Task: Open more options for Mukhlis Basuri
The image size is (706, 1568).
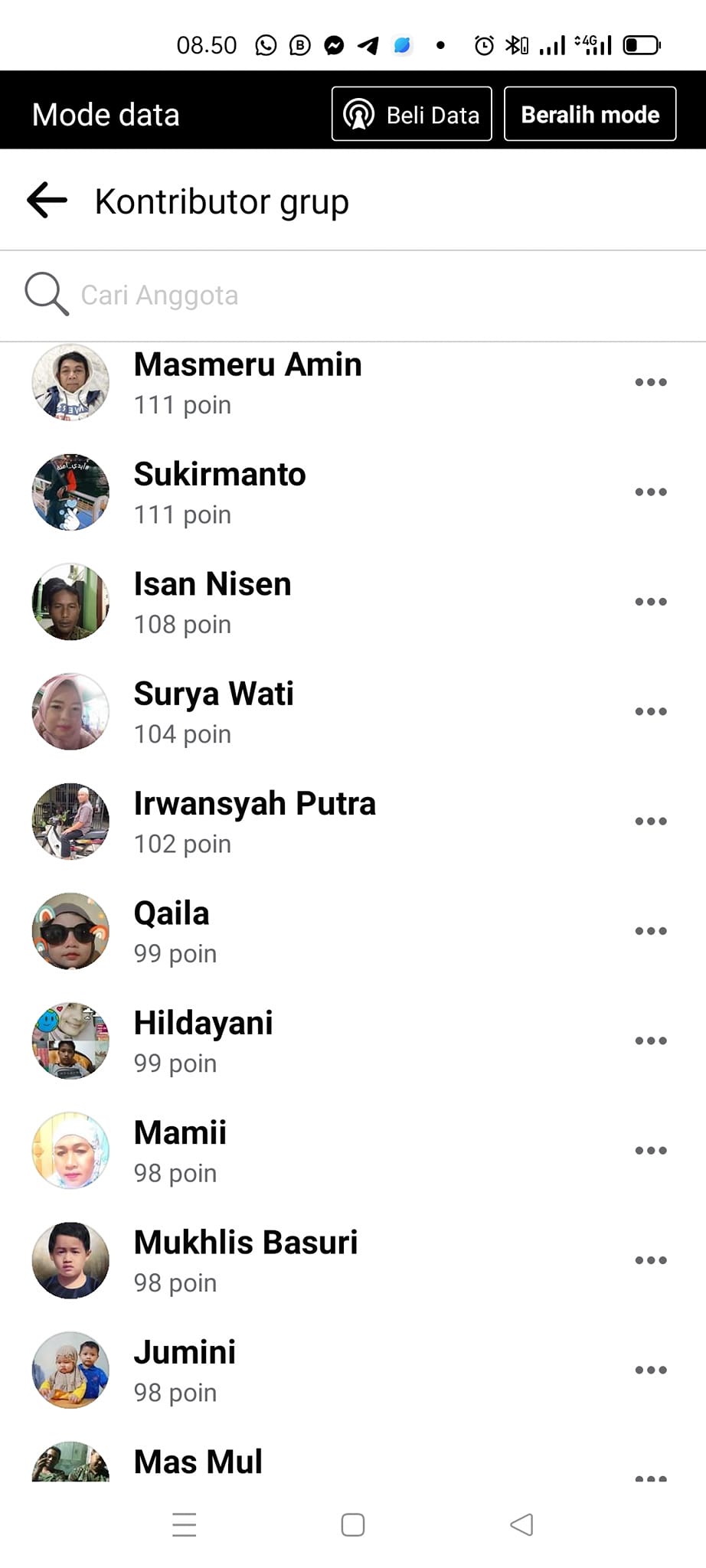Action: pos(650,1260)
